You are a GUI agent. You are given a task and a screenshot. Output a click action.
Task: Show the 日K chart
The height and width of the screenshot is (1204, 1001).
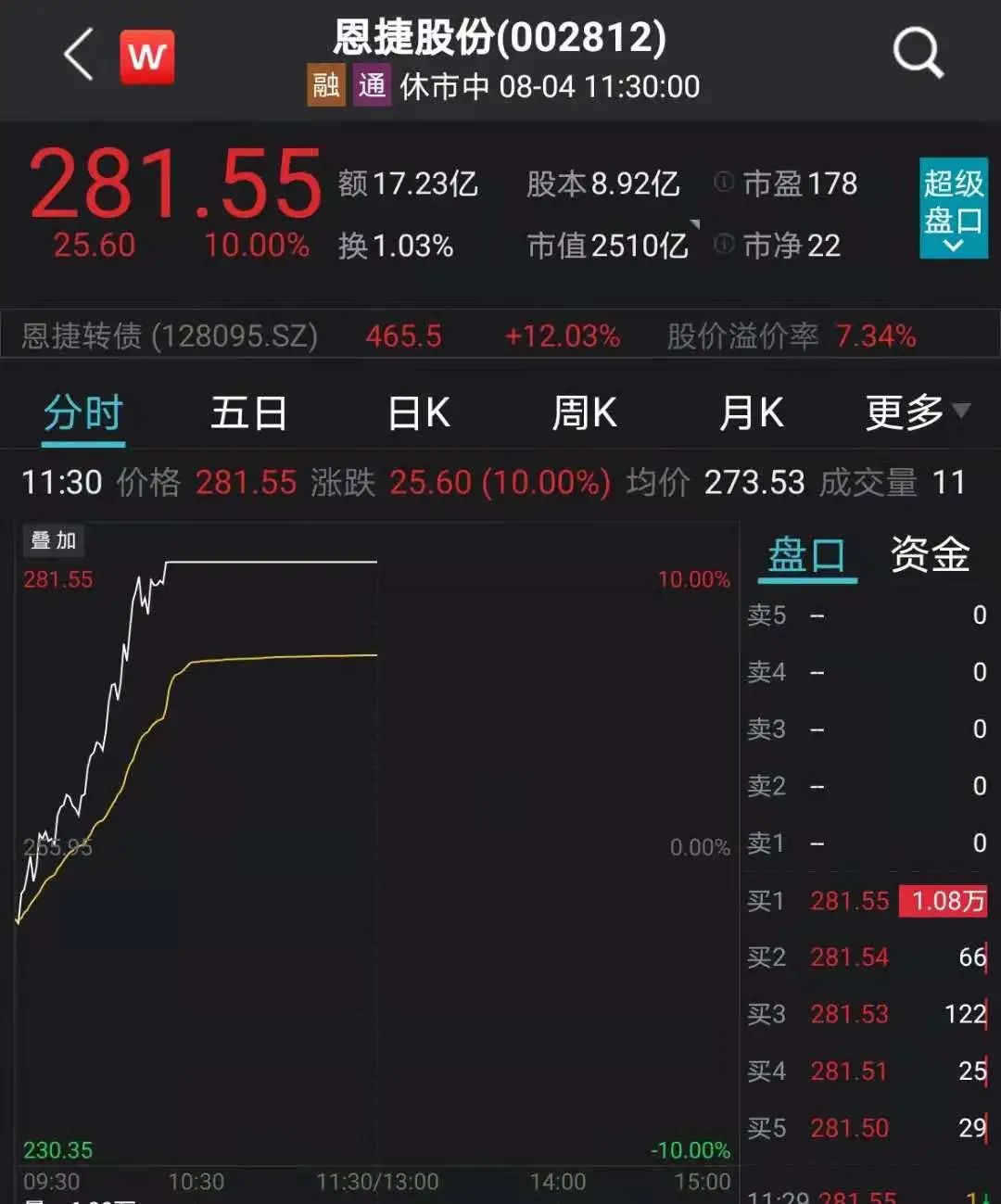point(419,413)
